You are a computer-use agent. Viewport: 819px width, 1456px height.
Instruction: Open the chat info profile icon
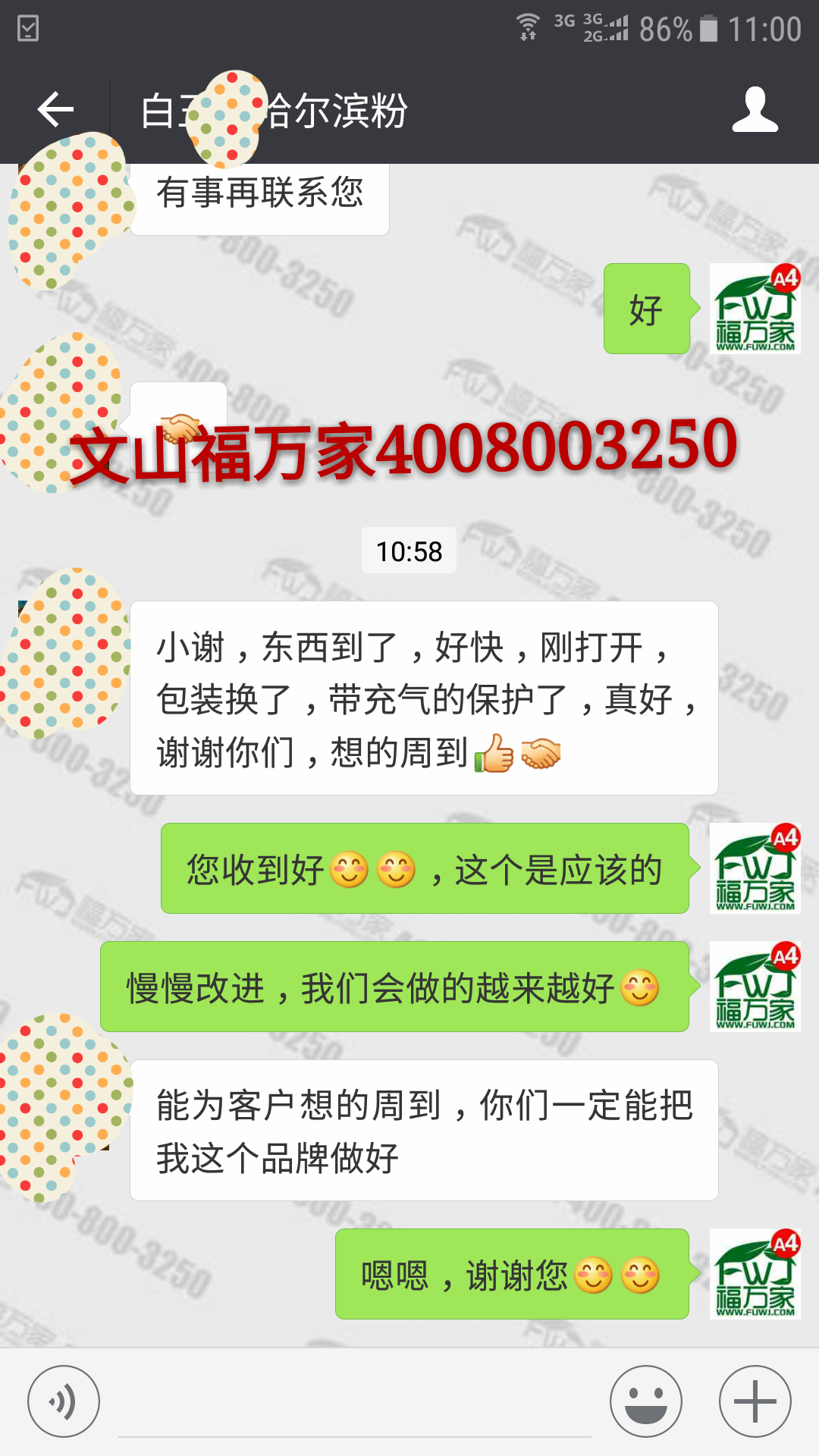755,111
